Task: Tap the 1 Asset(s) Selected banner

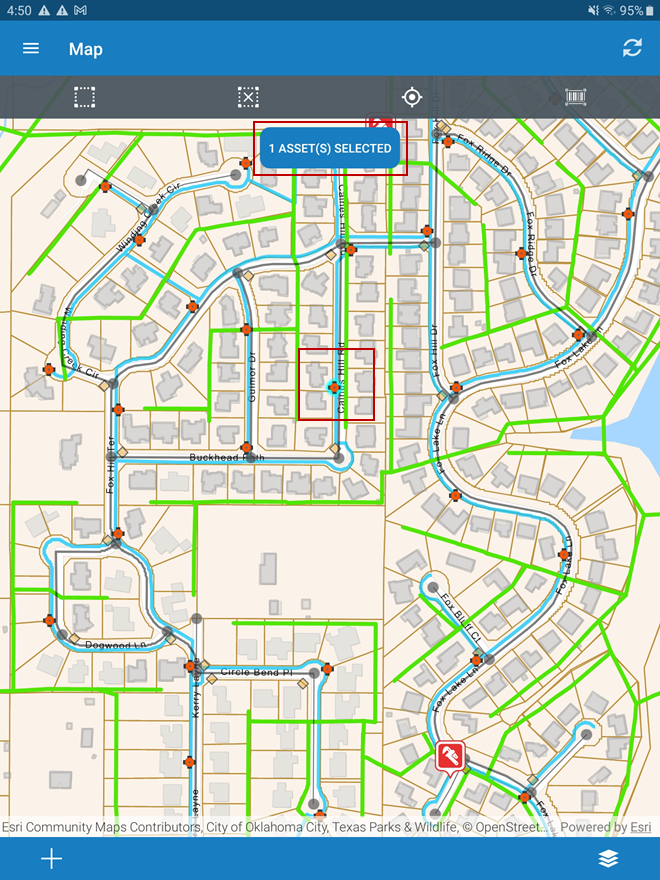Action: point(330,148)
